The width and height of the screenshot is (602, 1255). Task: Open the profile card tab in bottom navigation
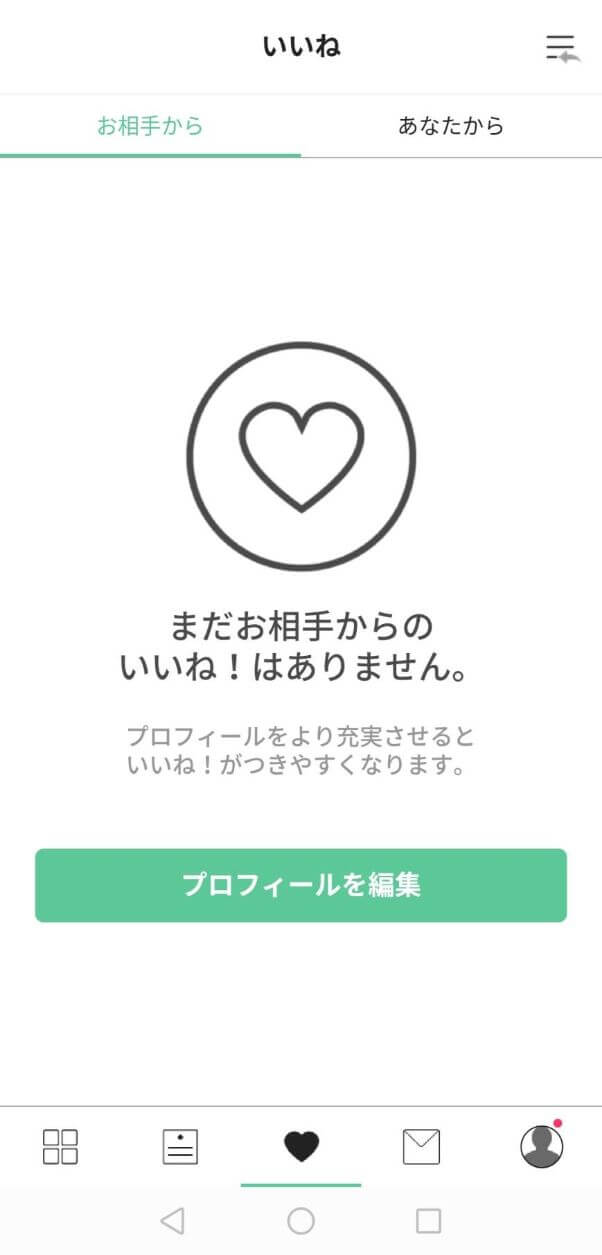pyautogui.click(x=180, y=1146)
